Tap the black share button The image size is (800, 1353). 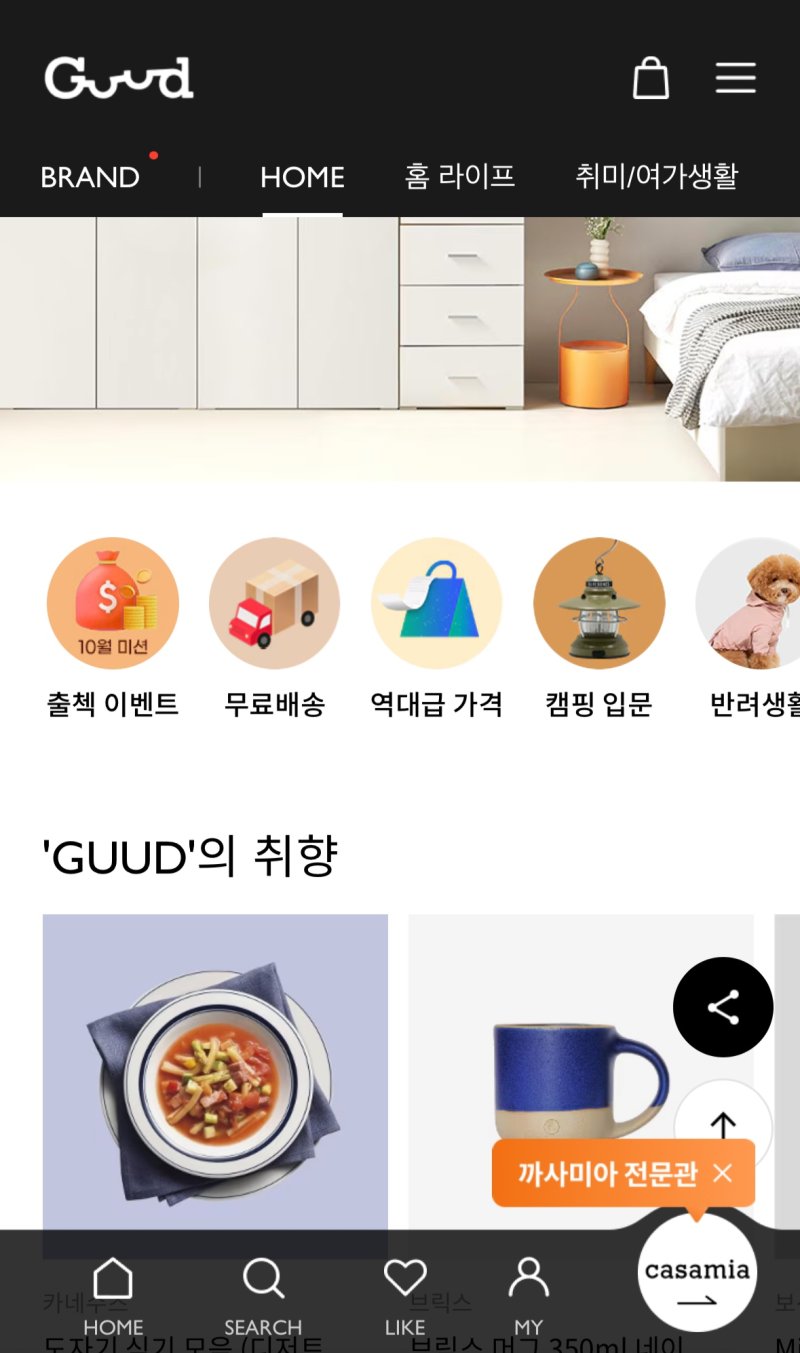point(722,1007)
